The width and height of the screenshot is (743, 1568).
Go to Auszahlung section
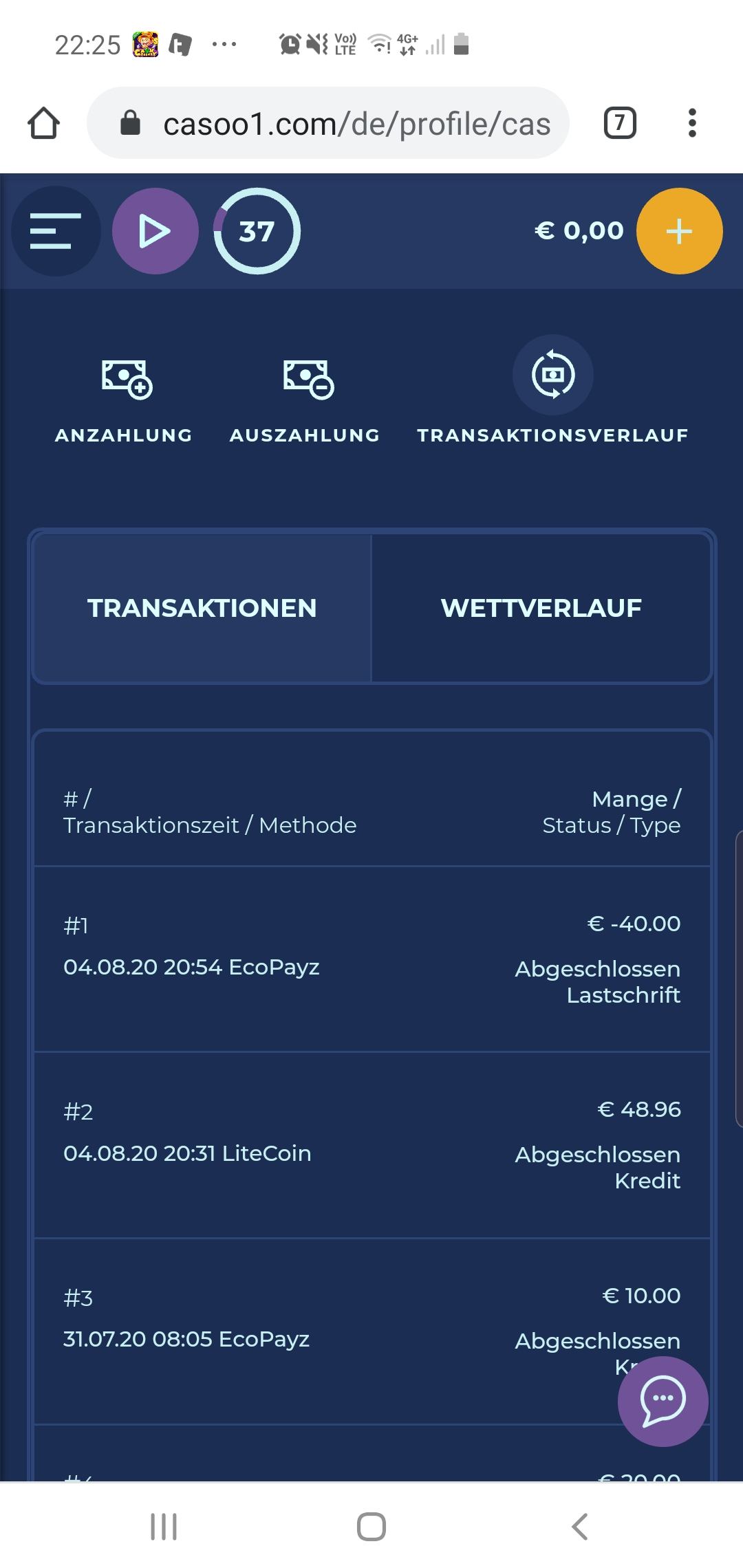click(x=305, y=398)
